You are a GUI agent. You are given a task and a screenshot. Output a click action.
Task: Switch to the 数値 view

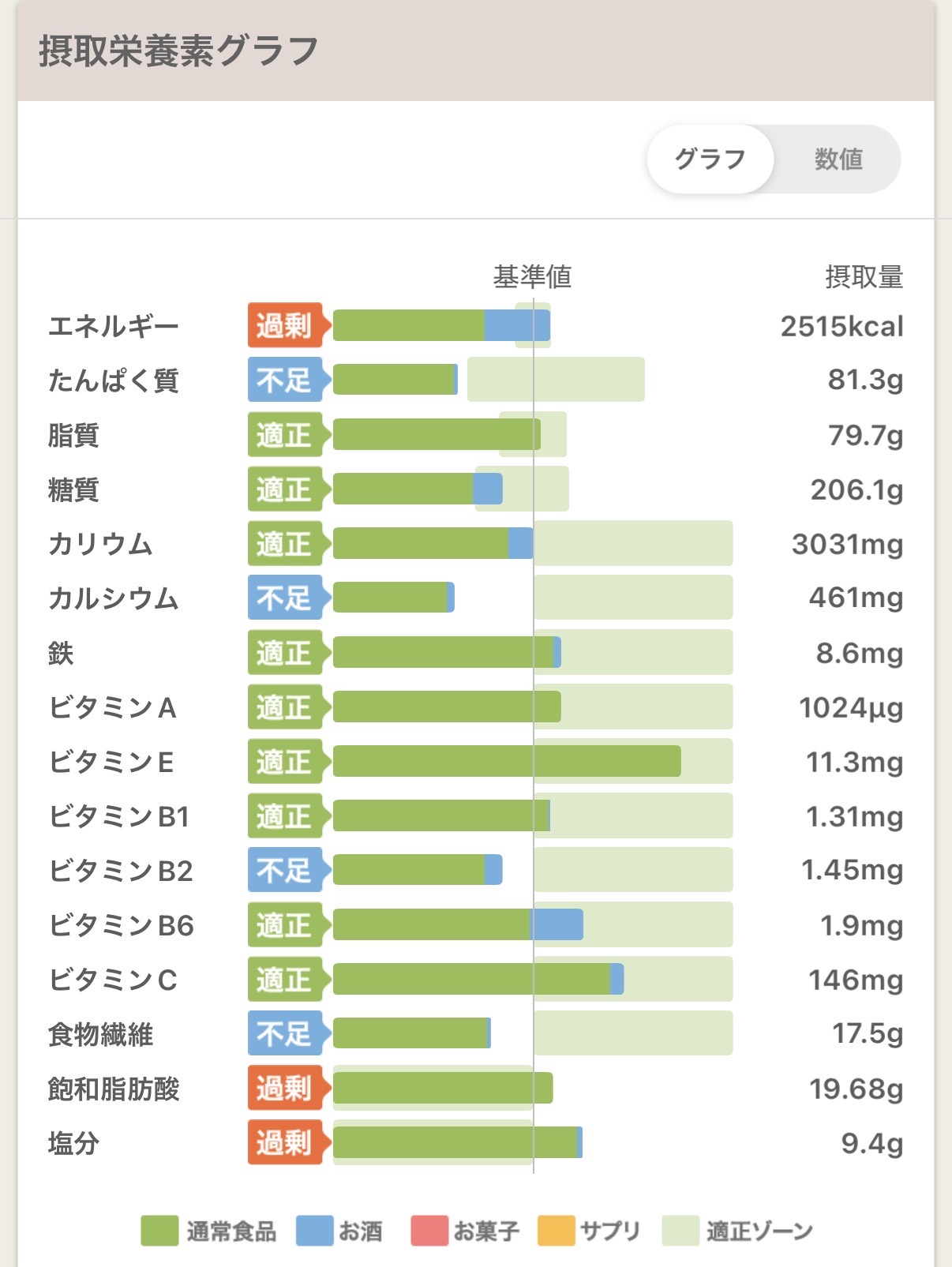coord(838,159)
